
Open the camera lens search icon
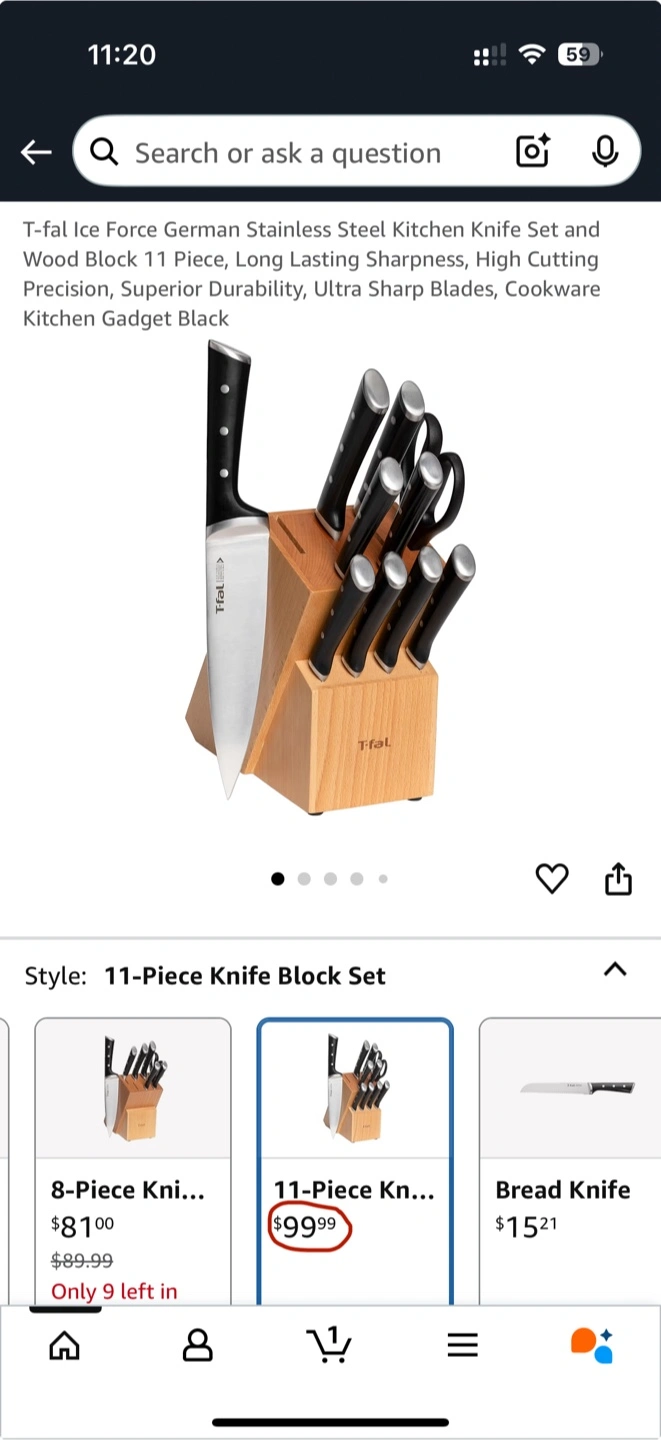533,152
